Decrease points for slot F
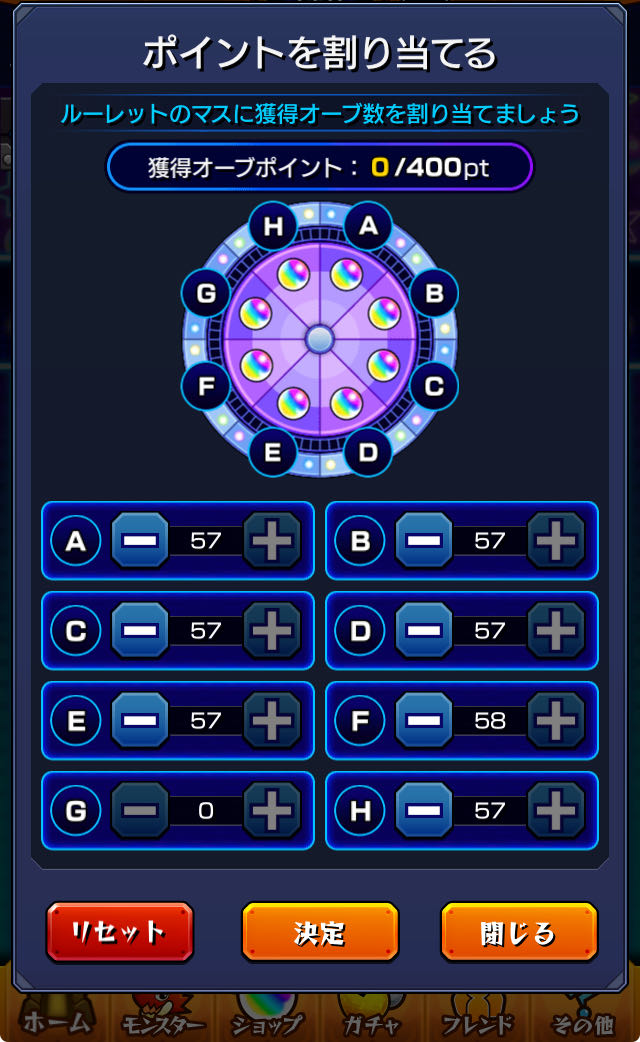640x1042 pixels. tap(424, 721)
